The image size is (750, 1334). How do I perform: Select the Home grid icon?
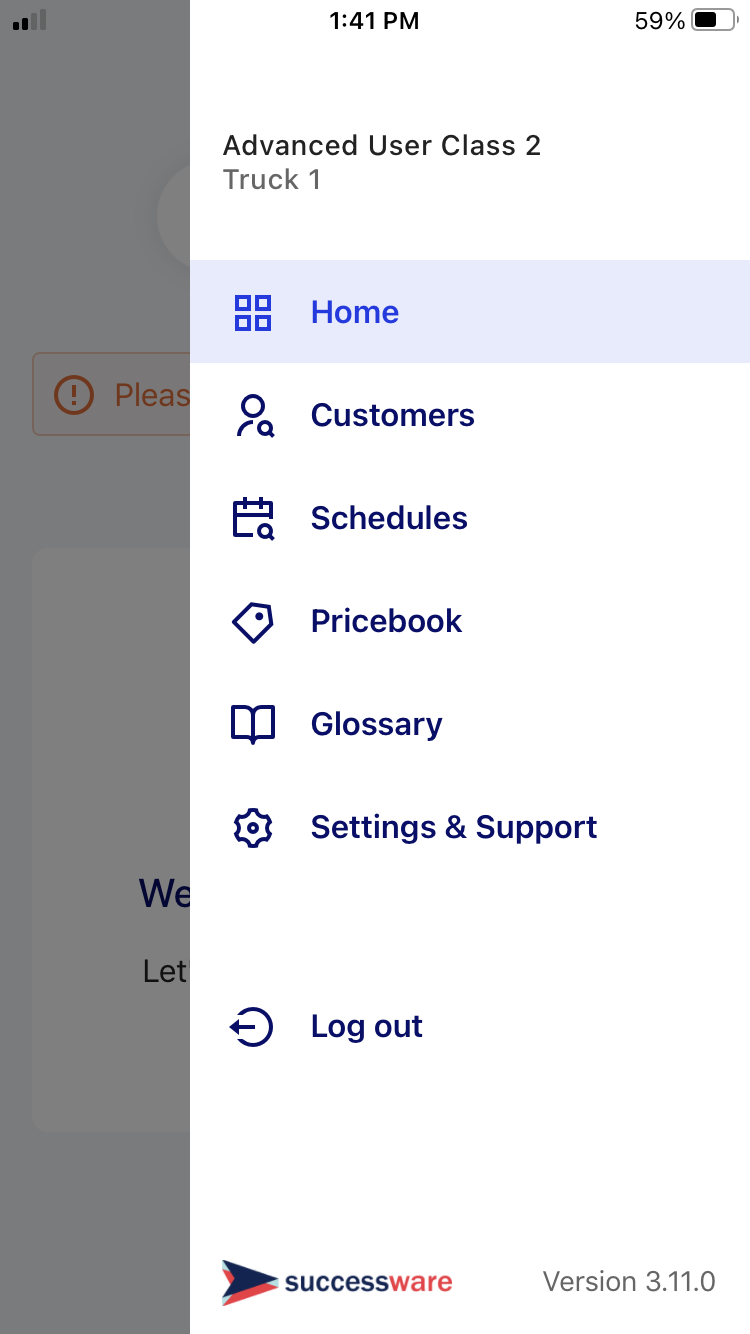pos(252,312)
